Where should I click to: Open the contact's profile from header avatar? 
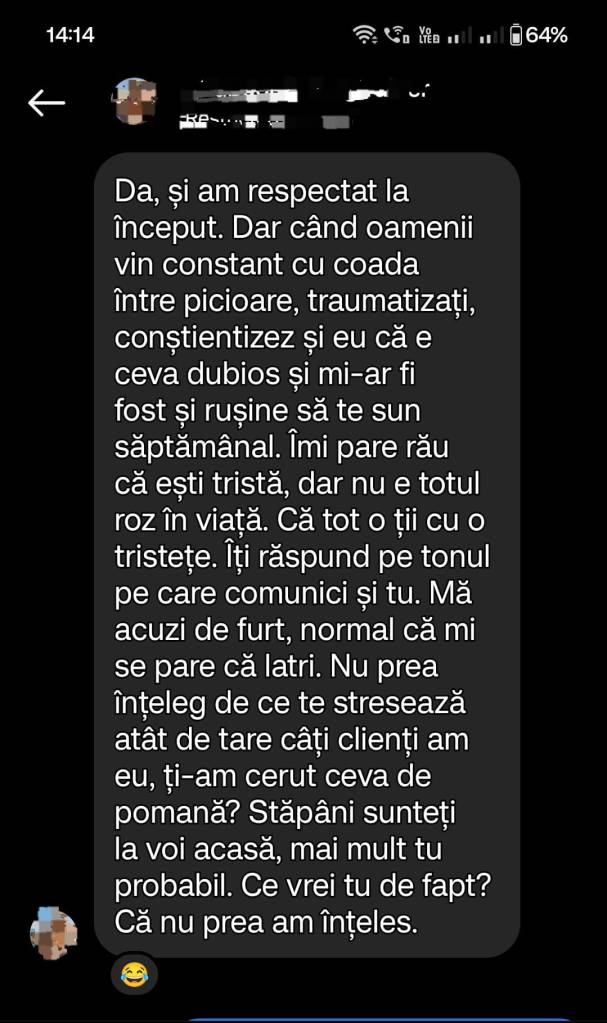point(133,101)
